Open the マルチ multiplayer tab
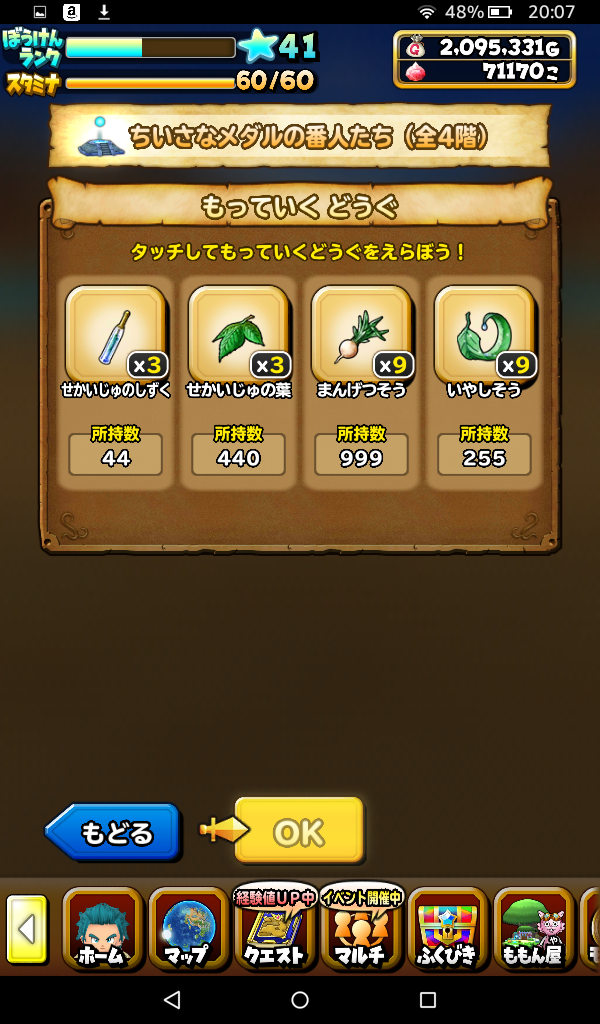 (361, 930)
